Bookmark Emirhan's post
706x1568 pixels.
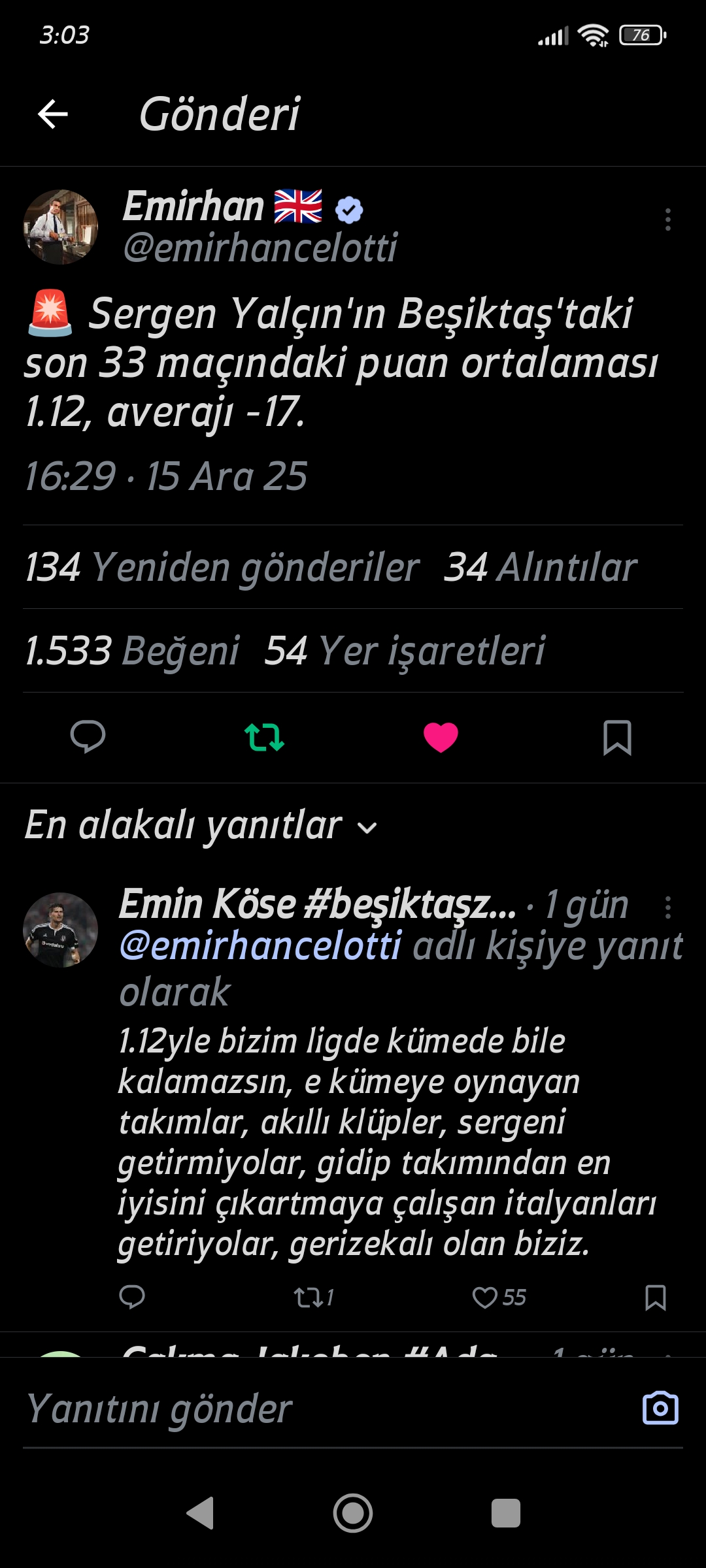point(617,737)
